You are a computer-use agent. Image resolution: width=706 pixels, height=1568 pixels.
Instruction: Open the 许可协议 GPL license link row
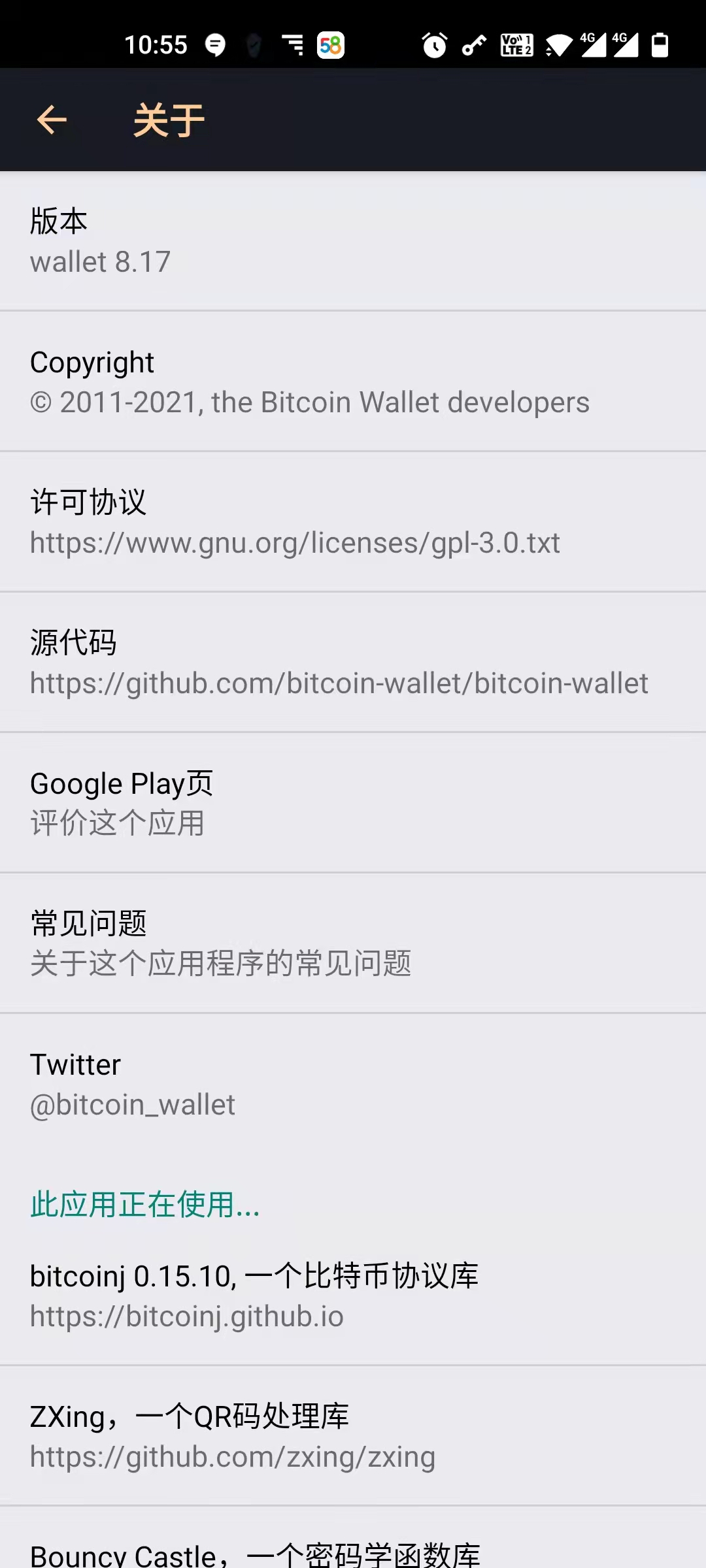[x=353, y=522]
